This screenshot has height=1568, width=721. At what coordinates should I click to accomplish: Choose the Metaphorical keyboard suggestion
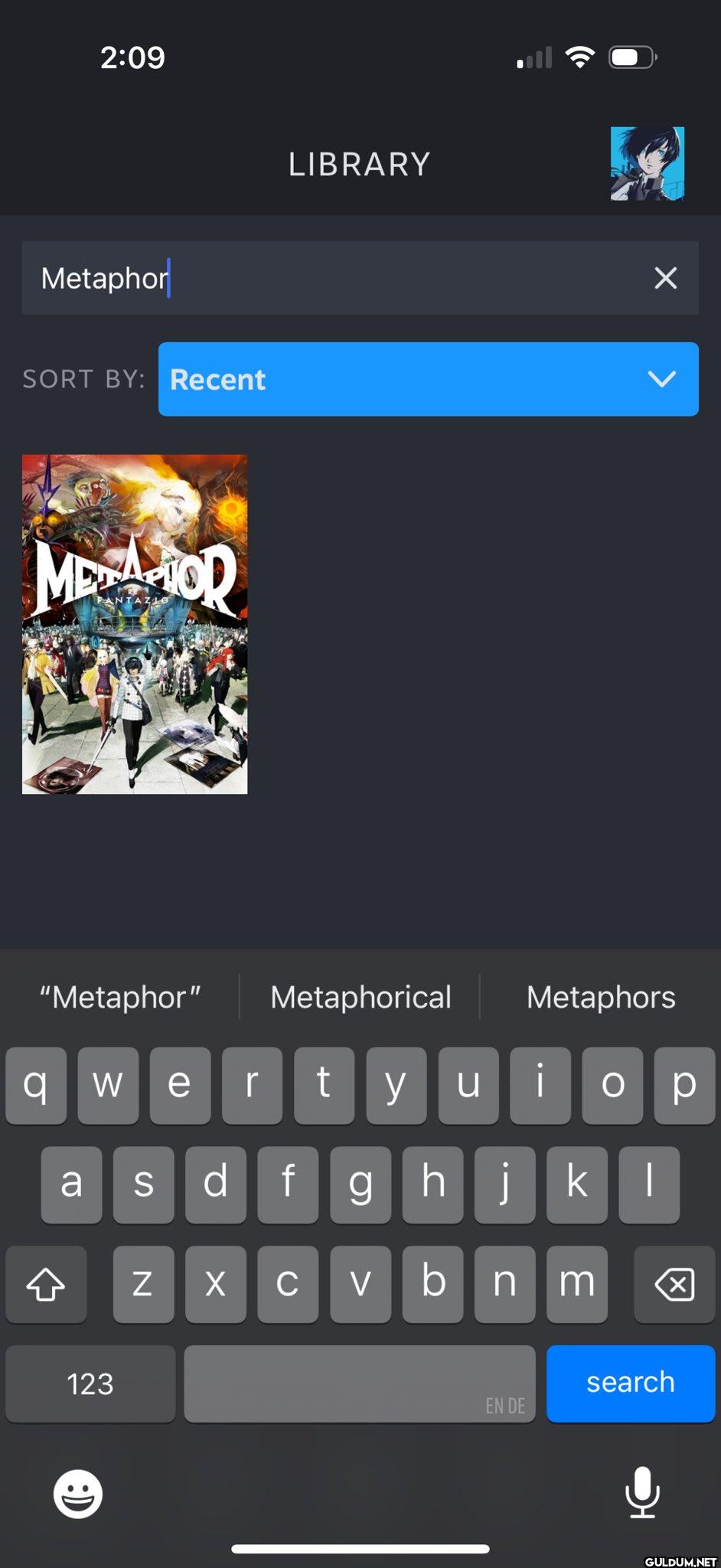pyautogui.click(x=360, y=997)
